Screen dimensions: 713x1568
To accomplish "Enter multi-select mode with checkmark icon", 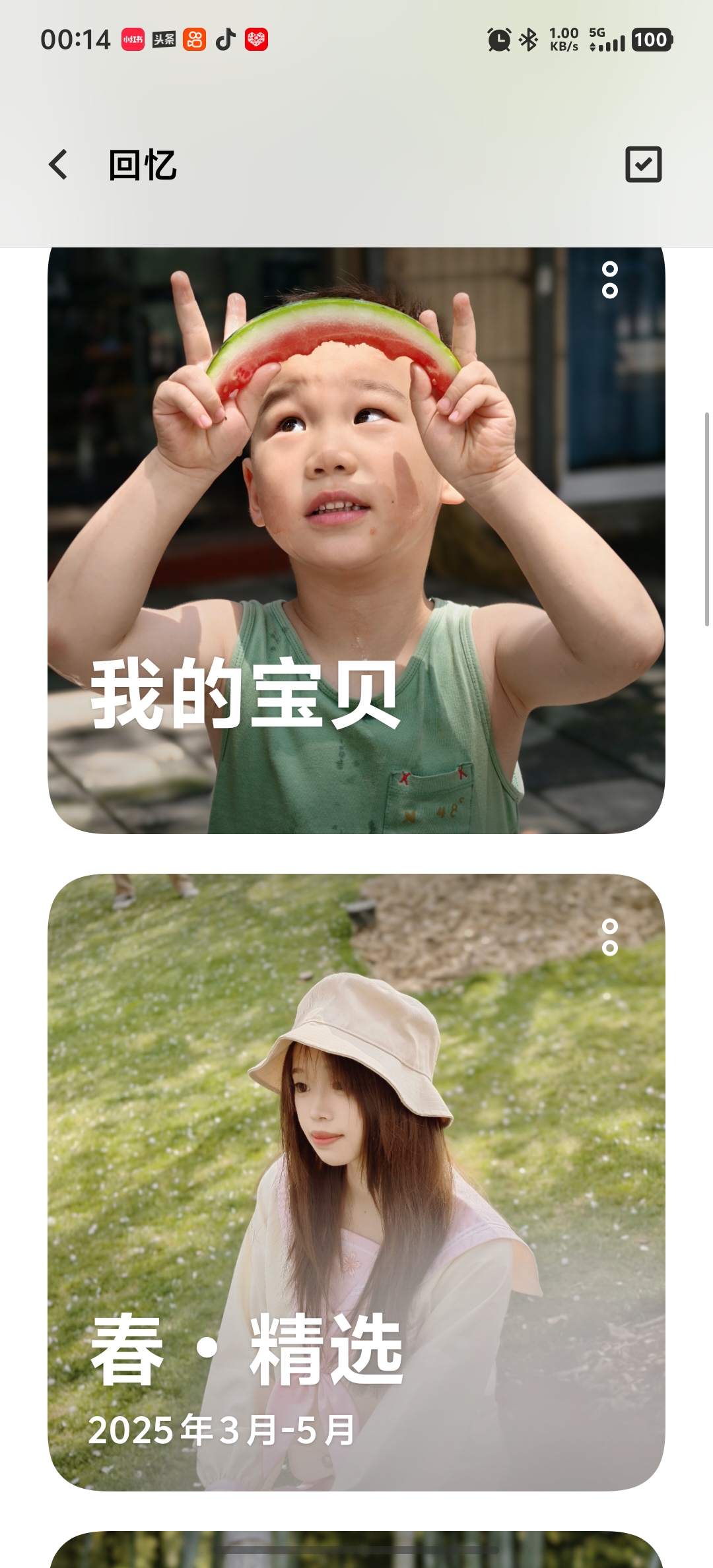I will click(x=643, y=164).
